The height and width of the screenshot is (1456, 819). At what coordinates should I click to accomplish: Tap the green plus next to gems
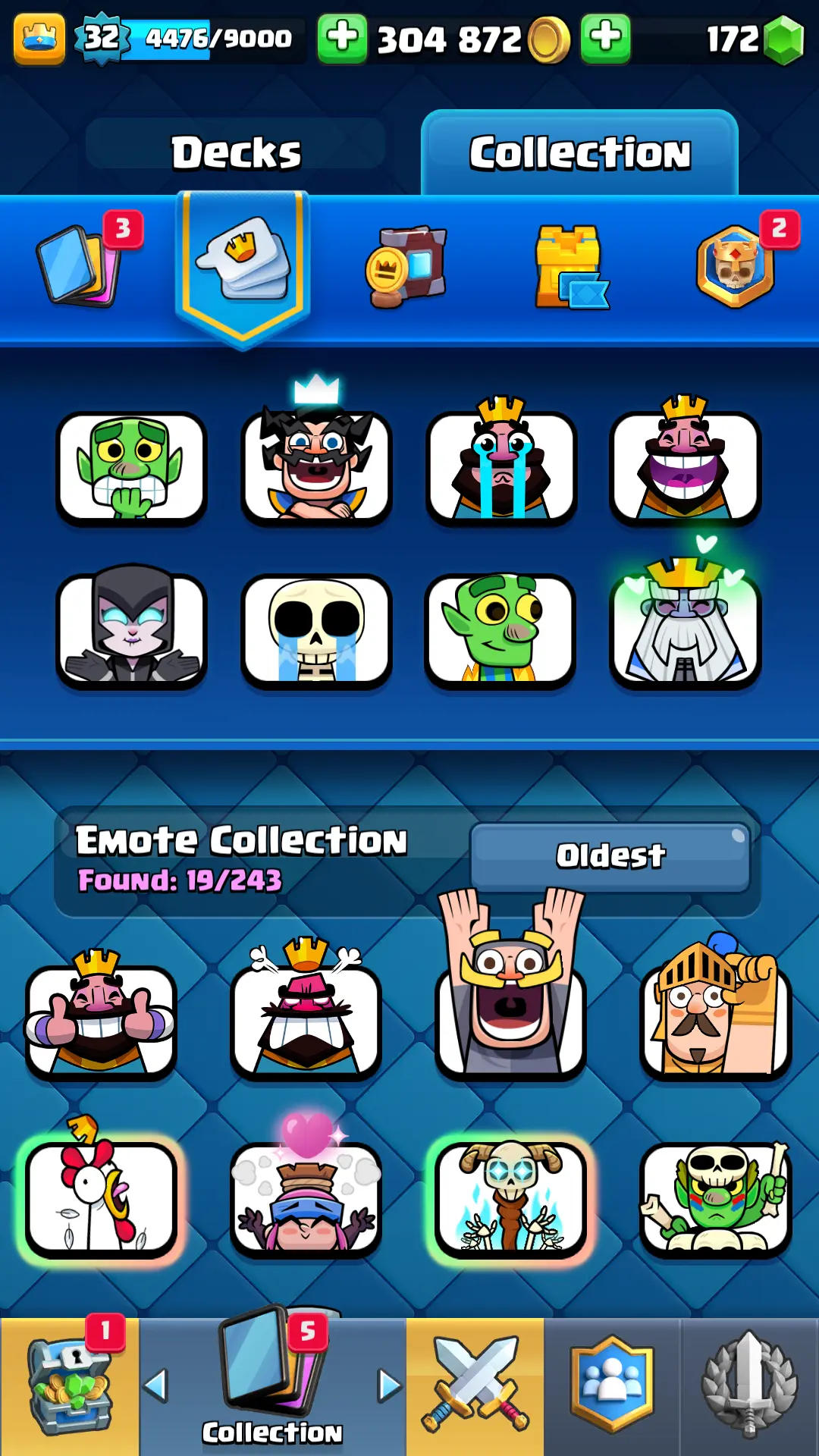click(x=605, y=37)
